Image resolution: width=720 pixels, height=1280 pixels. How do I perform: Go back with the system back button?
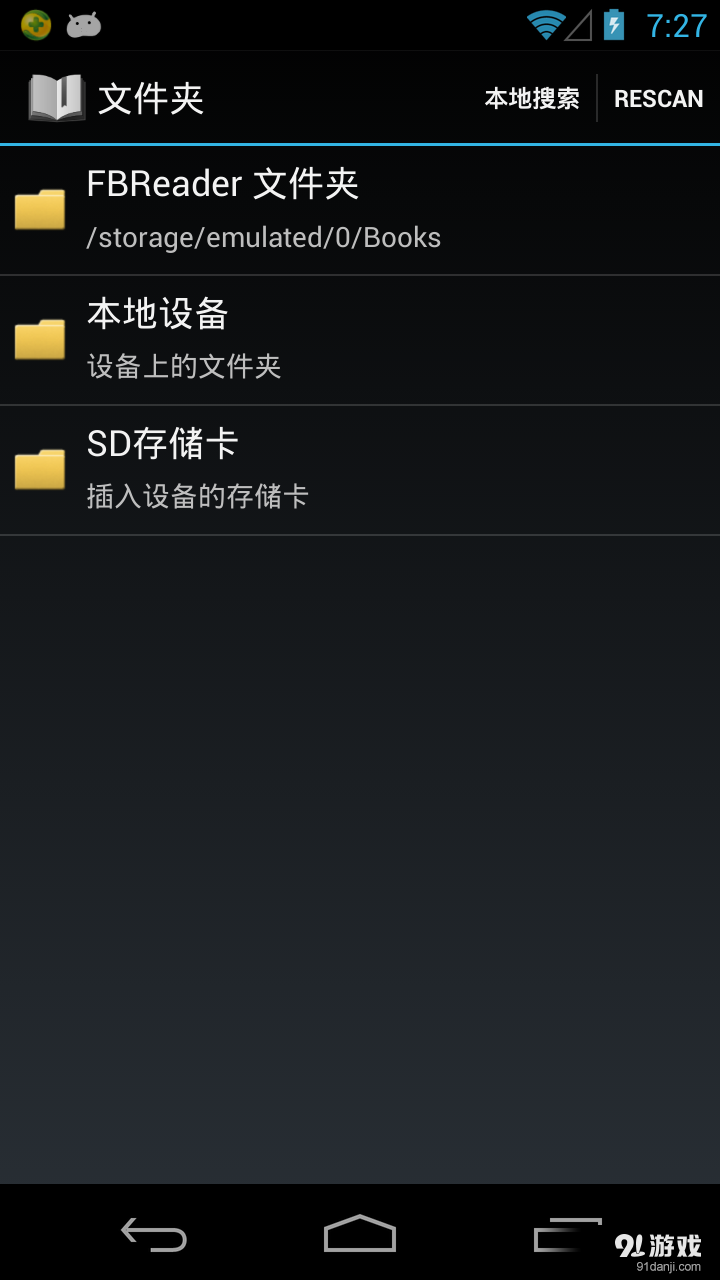[154, 1235]
